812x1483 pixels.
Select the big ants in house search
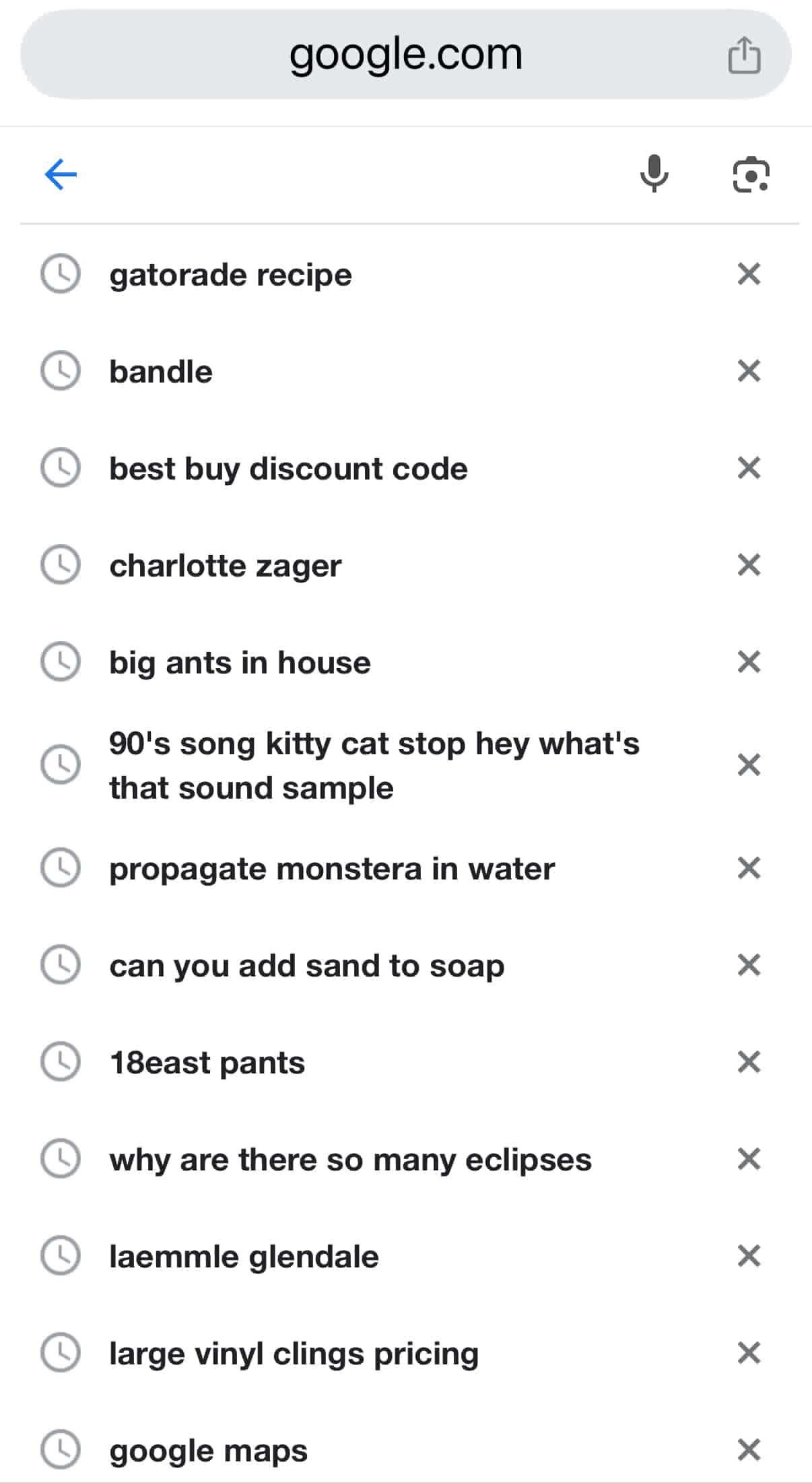[x=240, y=663]
